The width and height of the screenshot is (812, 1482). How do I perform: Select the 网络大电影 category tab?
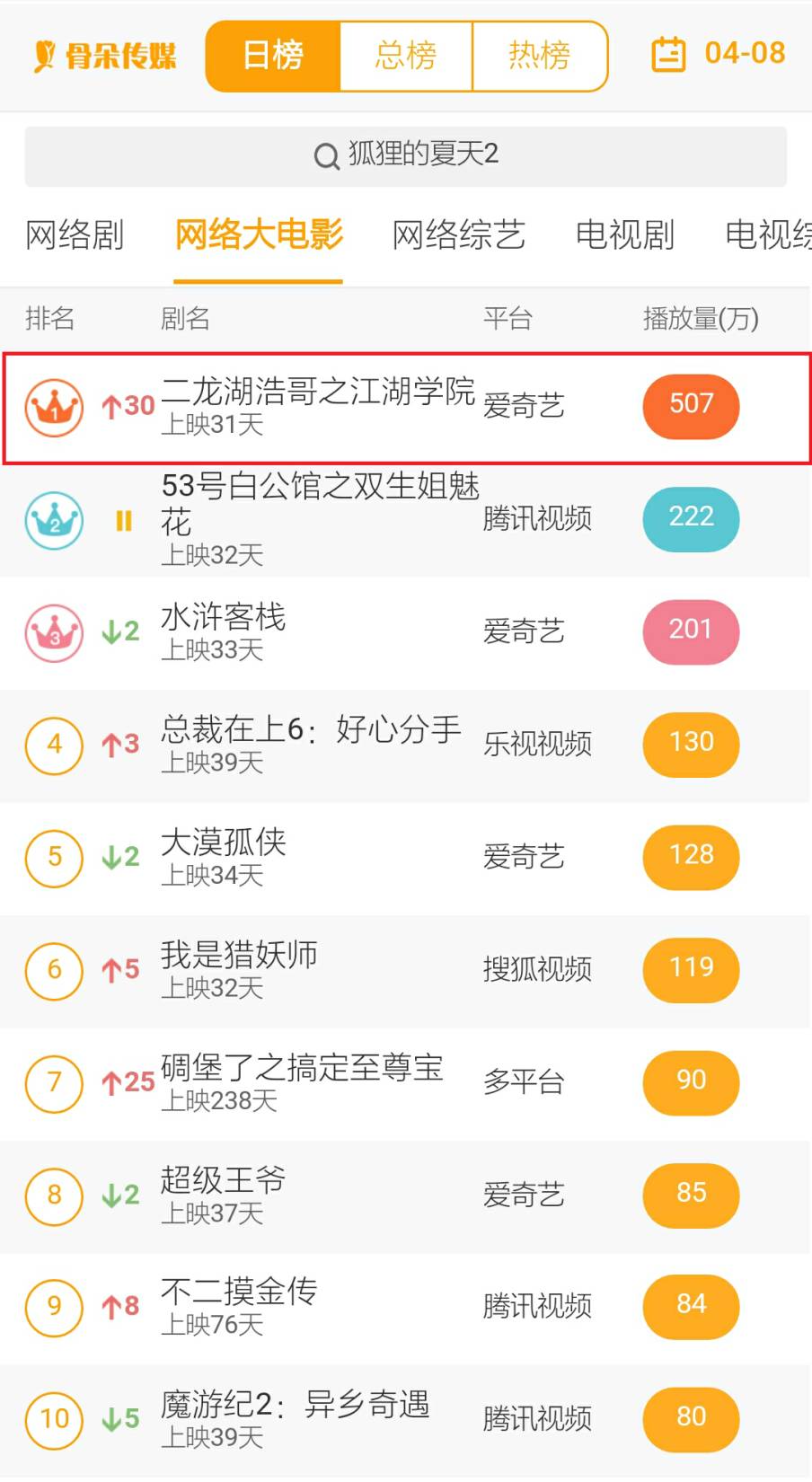point(259,235)
